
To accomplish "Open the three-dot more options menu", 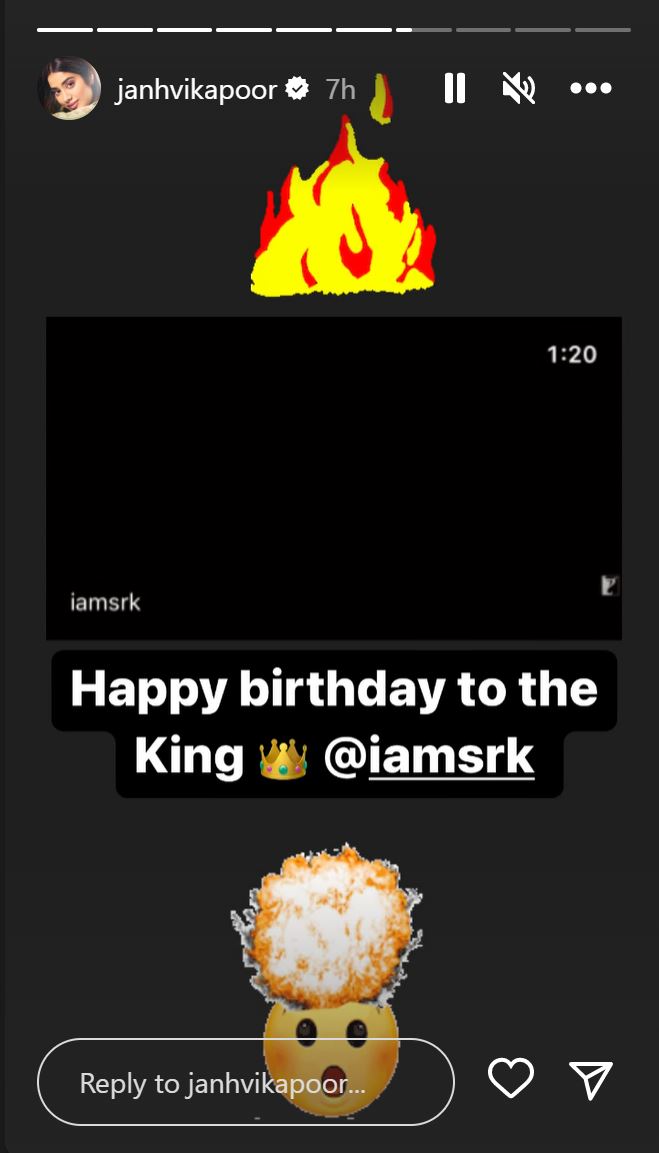I will click(x=590, y=89).
